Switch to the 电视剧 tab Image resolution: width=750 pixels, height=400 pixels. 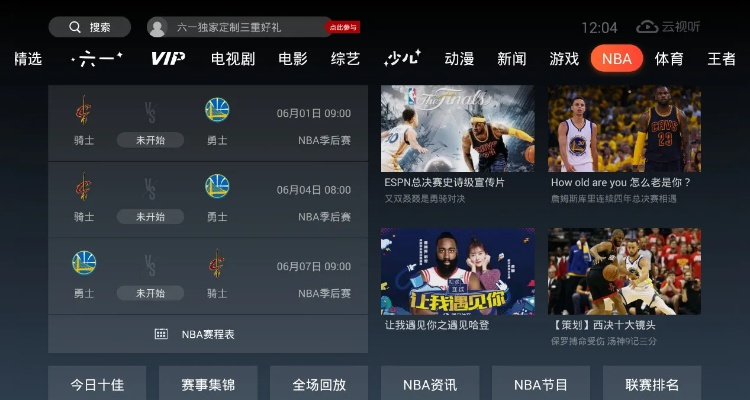coord(233,59)
